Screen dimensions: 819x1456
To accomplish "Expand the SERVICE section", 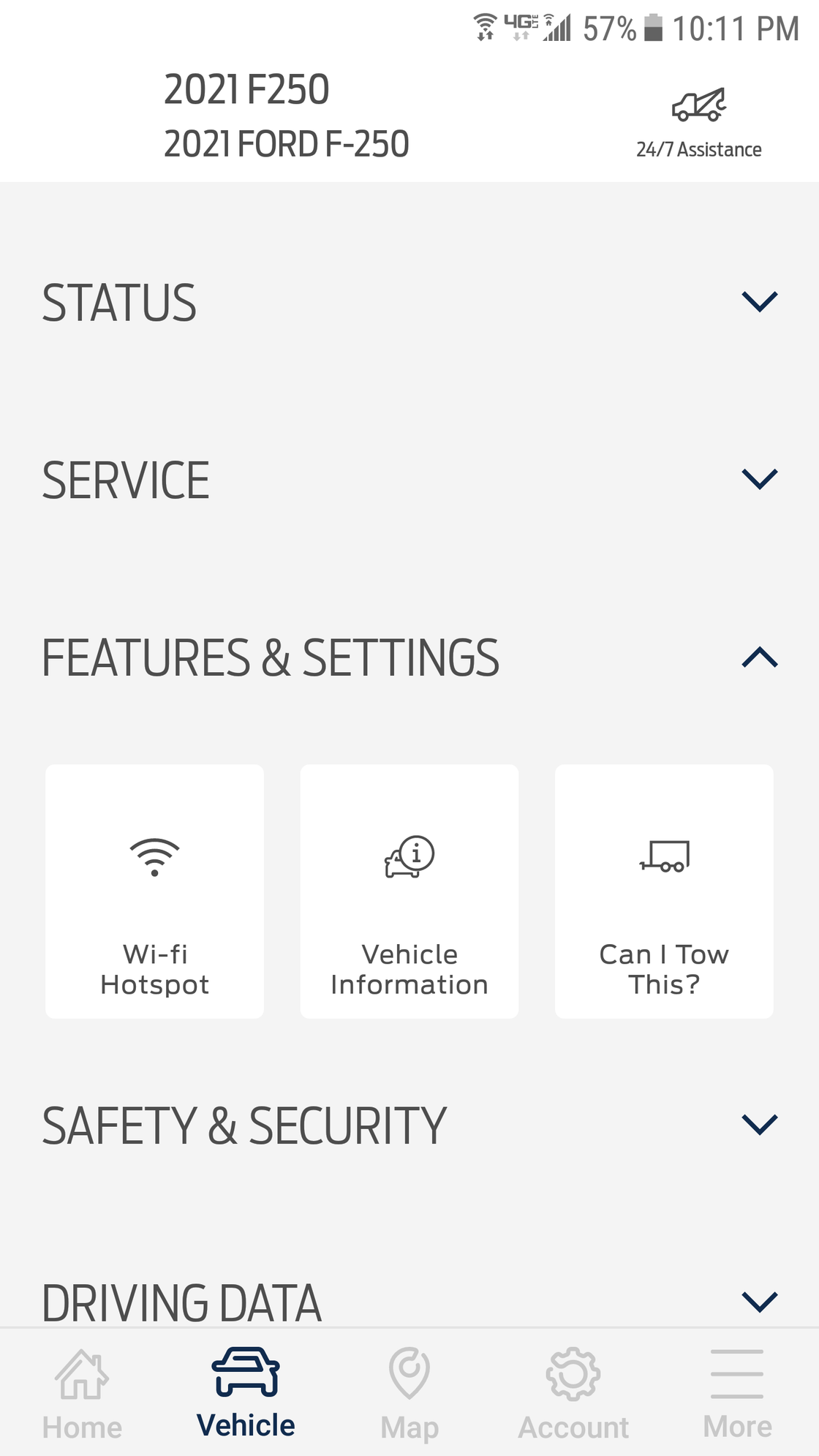I will pyautogui.click(x=759, y=479).
